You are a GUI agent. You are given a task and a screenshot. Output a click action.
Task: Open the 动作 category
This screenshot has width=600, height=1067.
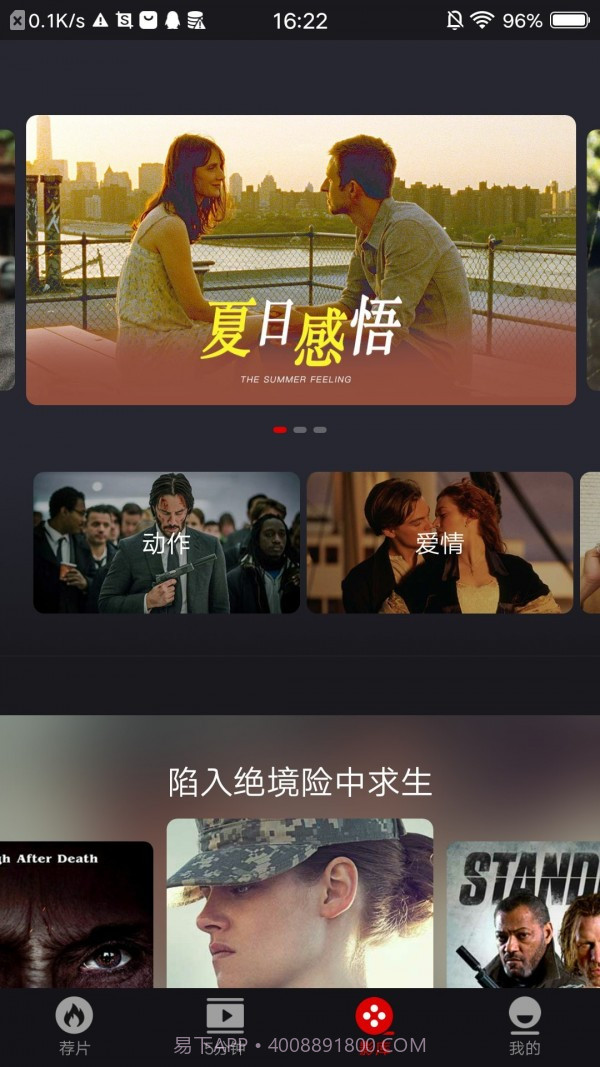pyautogui.click(x=166, y=543)
